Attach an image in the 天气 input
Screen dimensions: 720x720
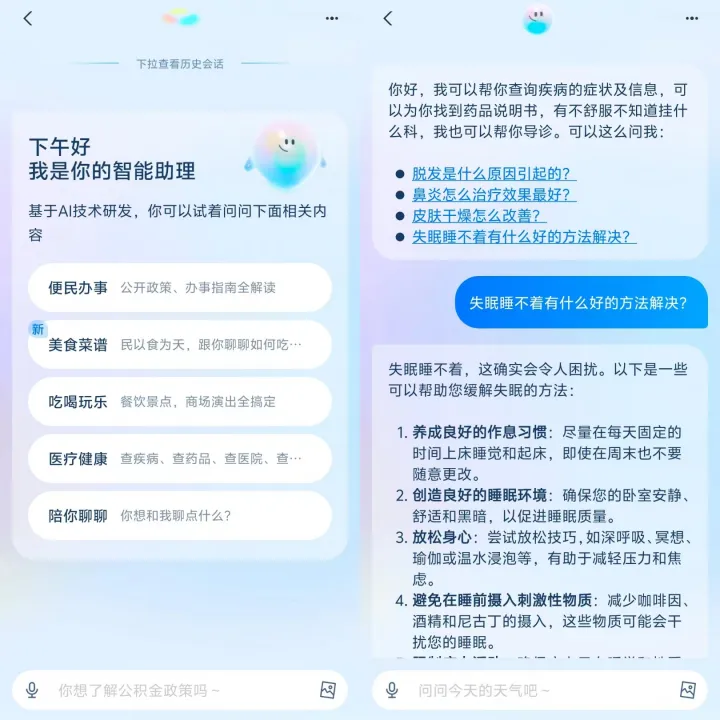coord(687,690)
